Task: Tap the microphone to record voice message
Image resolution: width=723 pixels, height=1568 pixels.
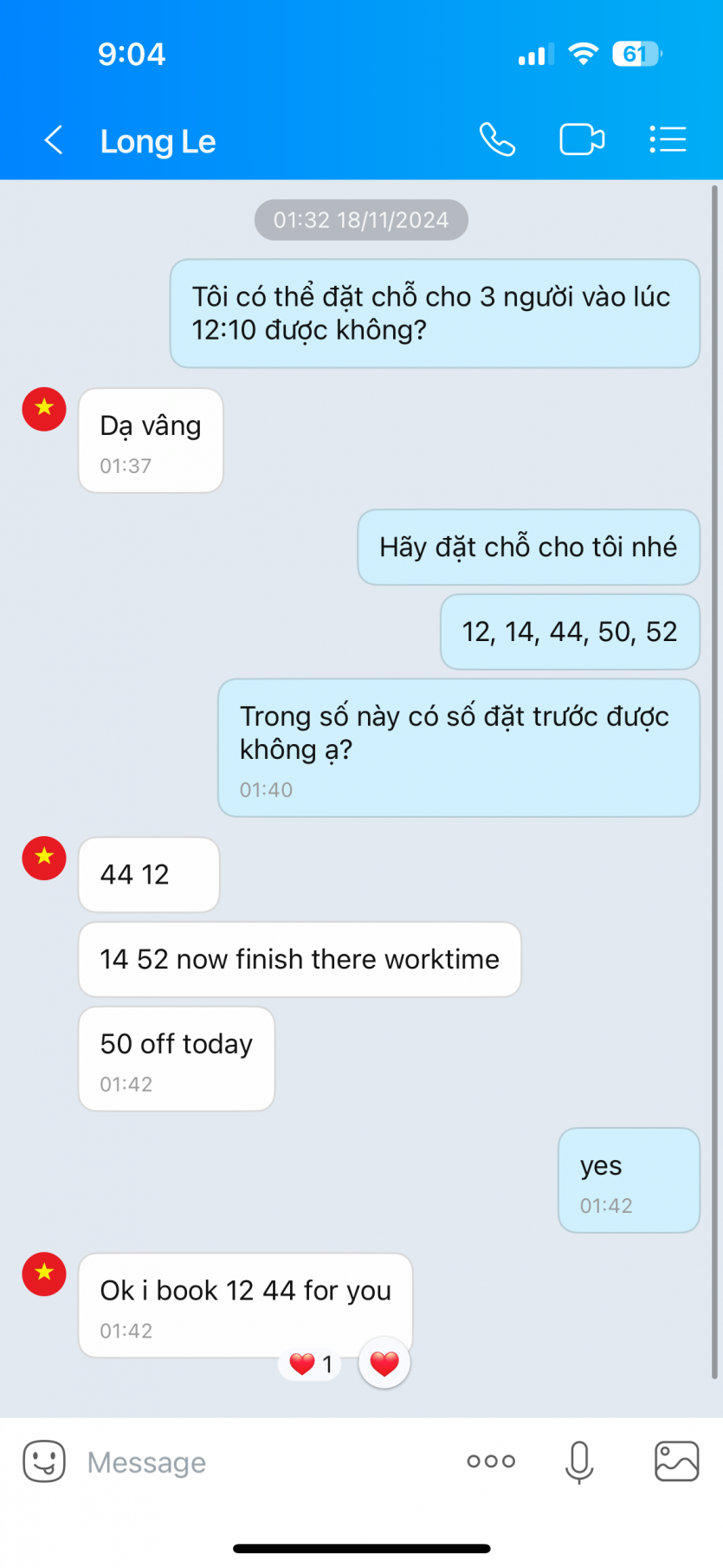Action: tap(578, 1461)
